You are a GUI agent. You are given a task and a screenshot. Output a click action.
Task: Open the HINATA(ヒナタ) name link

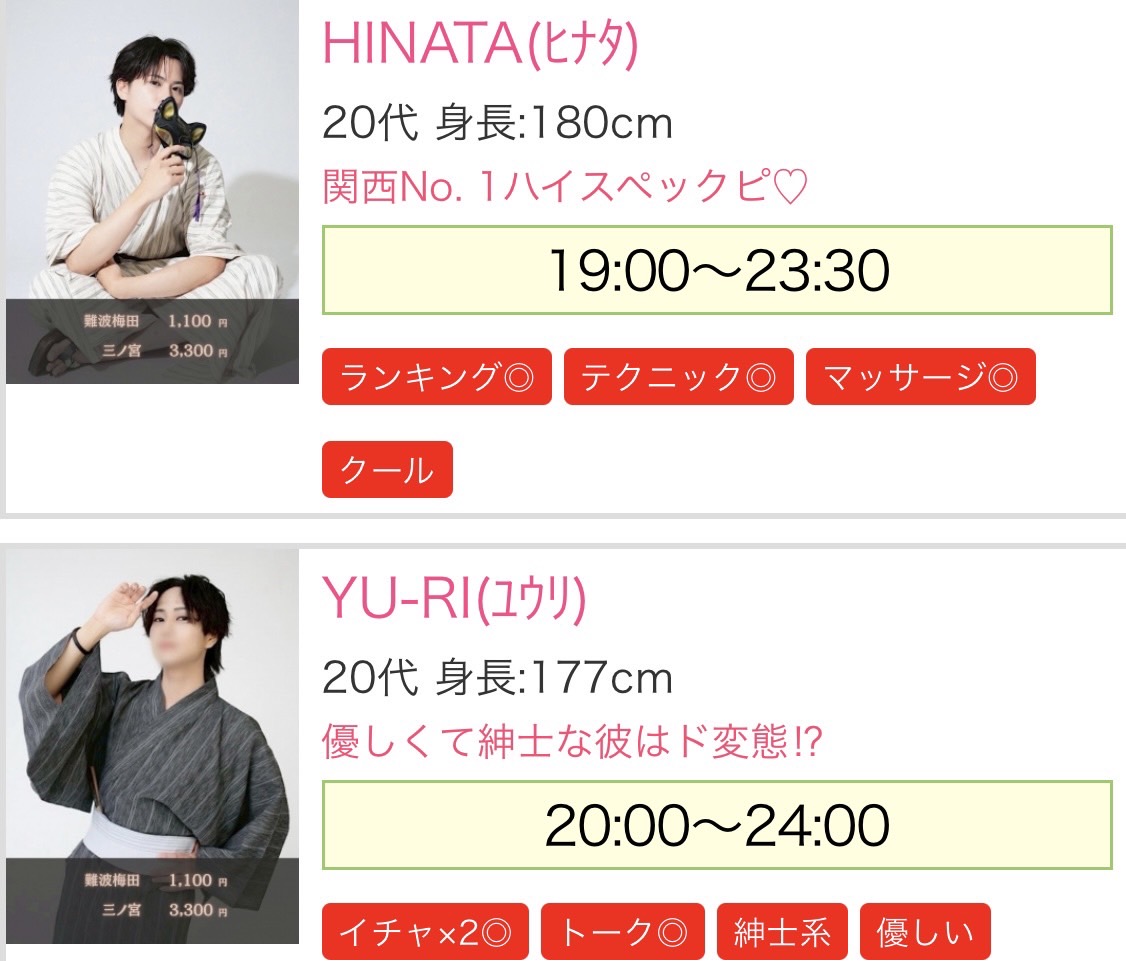480,44
